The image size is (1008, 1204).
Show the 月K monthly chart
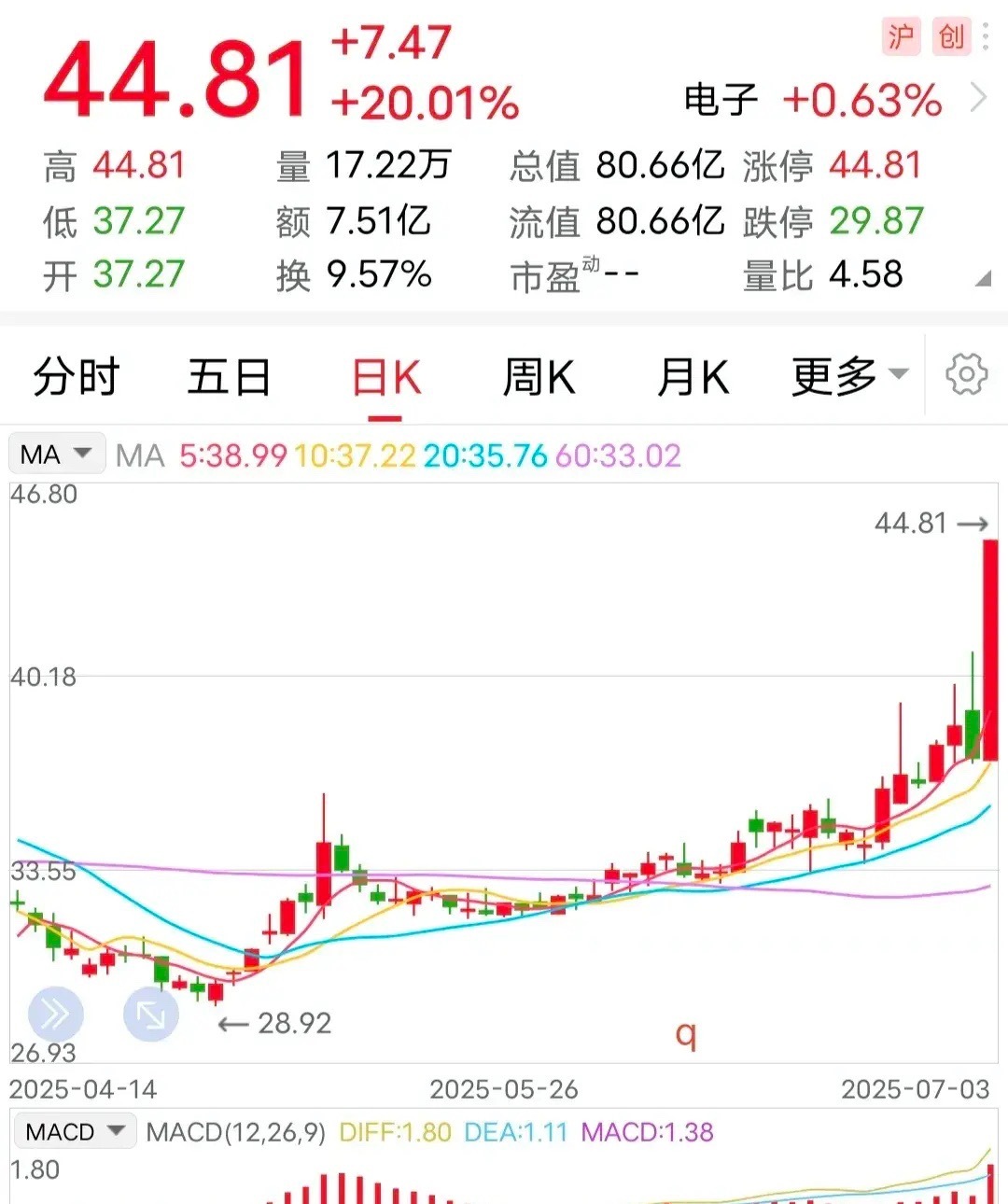point(693,377)
